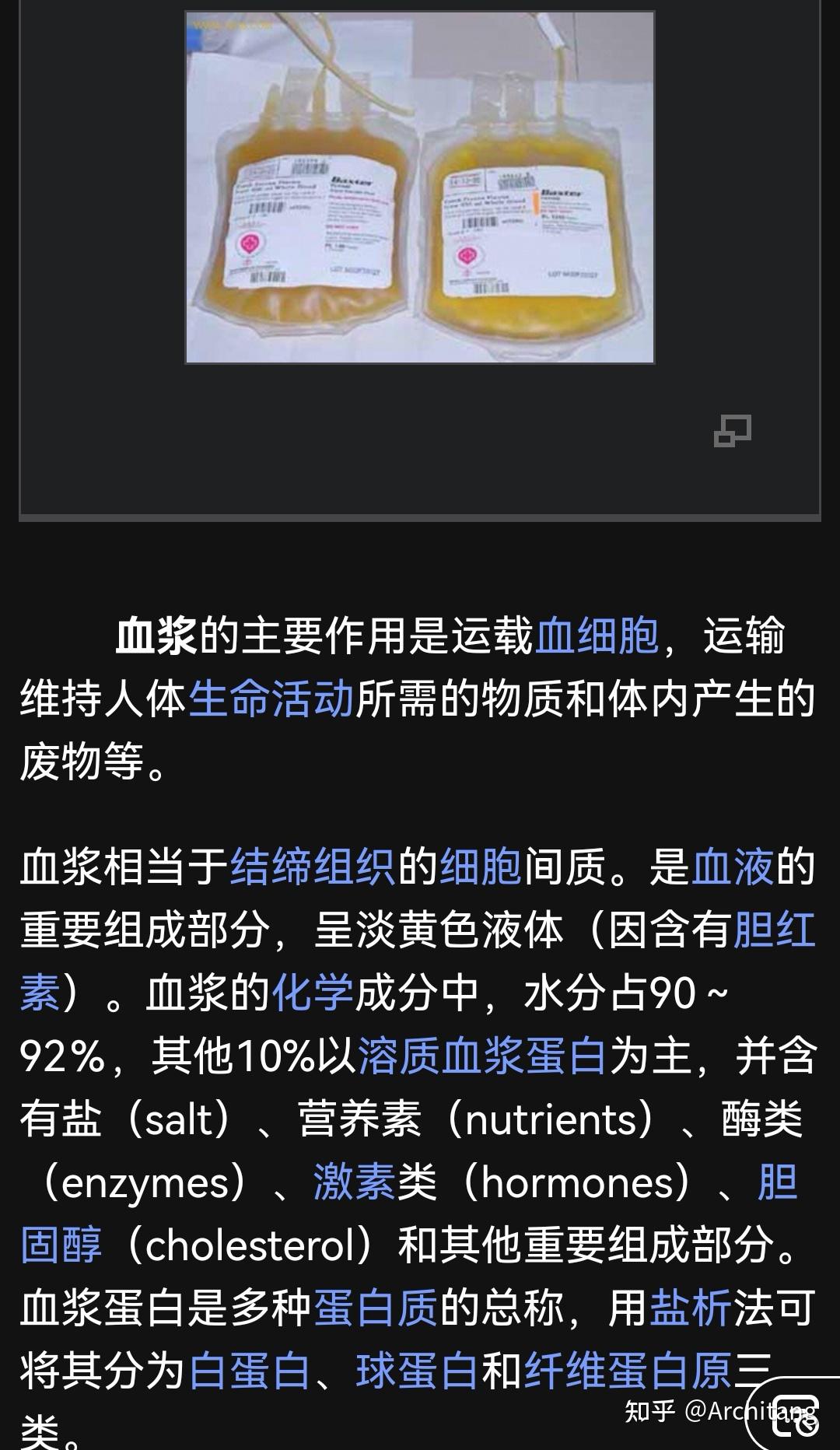This screenshot has height=1450, width=840.
Task: Follow the 盐析 link
Action: [x=691, y=1308]
